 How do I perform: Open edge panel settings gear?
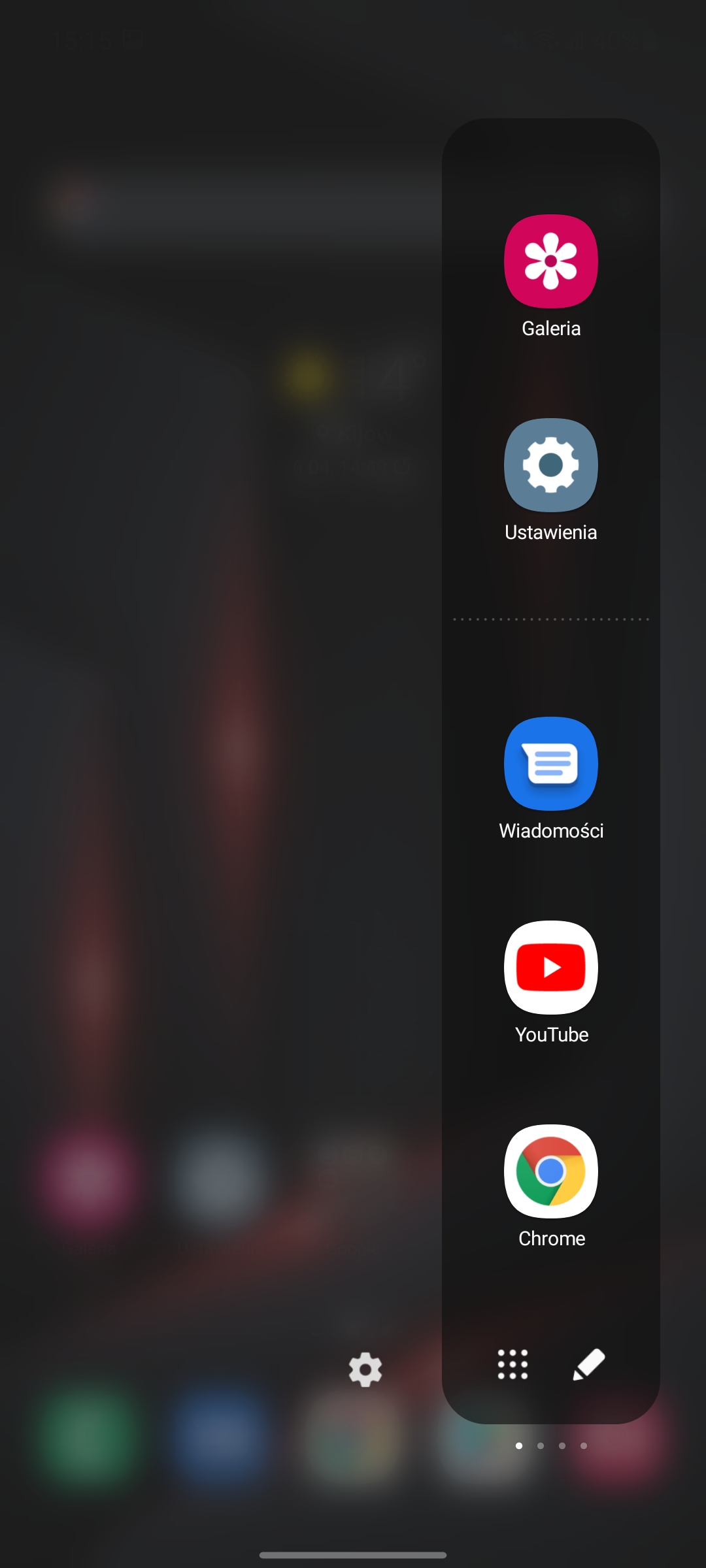[365, 1369]
